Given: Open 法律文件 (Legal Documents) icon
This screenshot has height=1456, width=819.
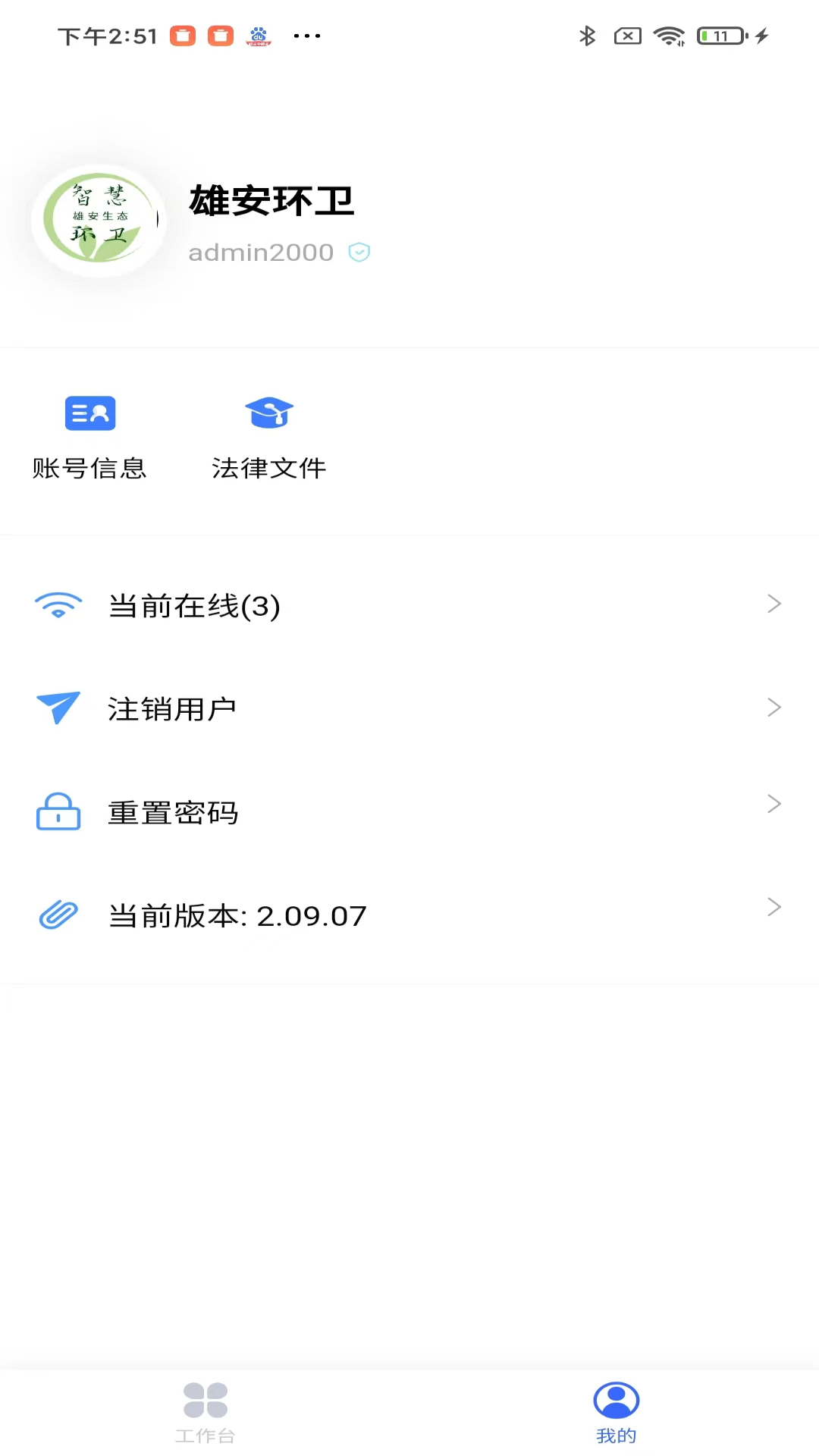Looking at the screenshot, I should 269,413.
